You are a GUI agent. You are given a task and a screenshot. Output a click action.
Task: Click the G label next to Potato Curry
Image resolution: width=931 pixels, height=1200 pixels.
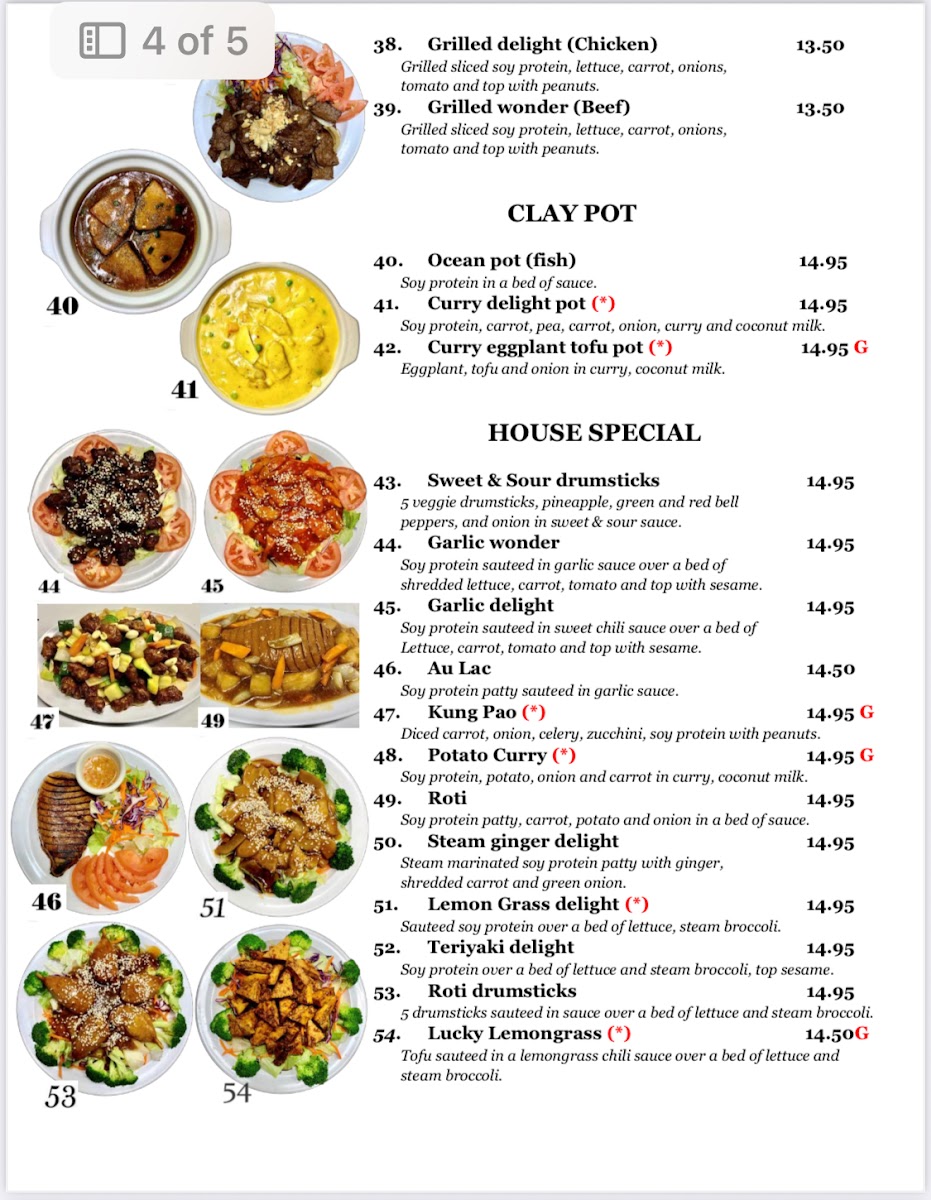867,756
